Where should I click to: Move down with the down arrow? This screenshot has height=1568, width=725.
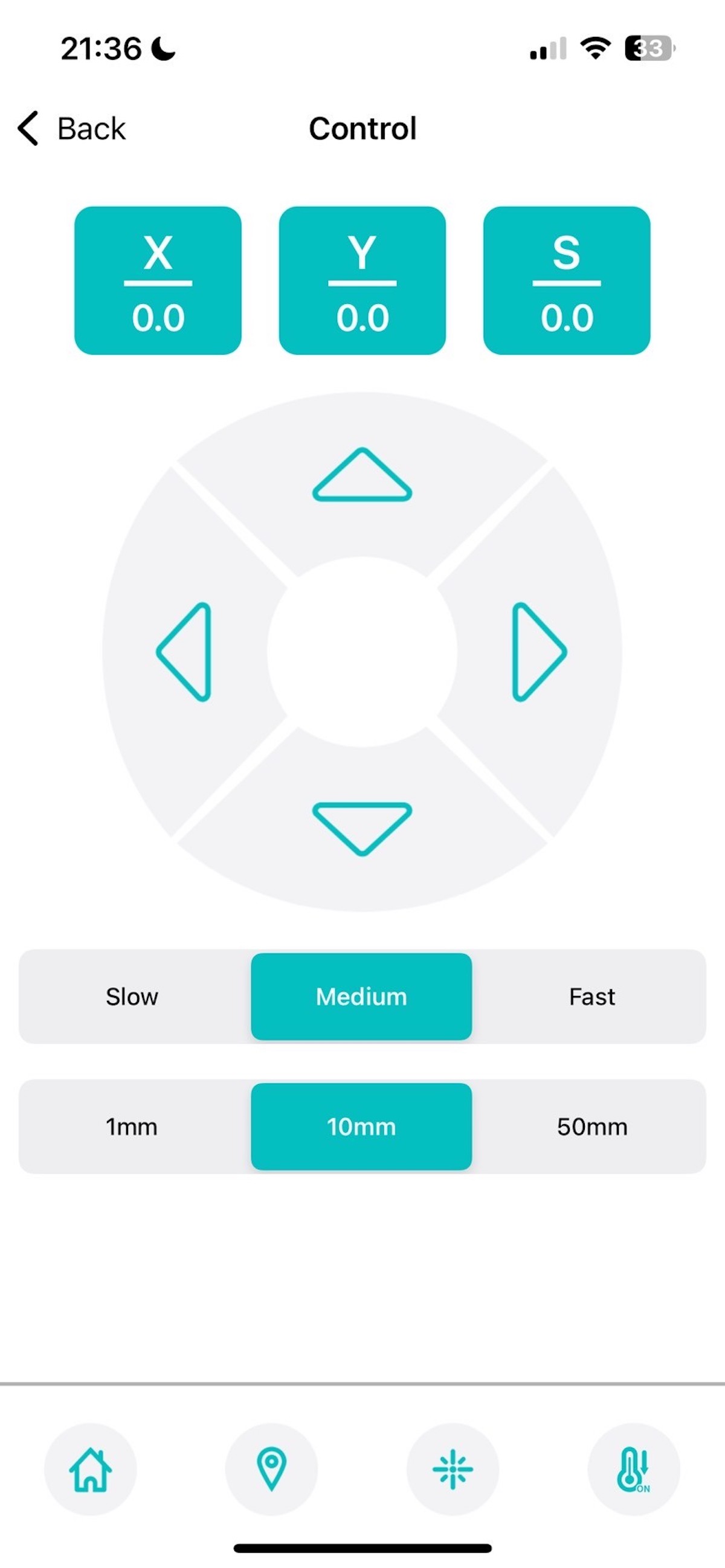362,829
